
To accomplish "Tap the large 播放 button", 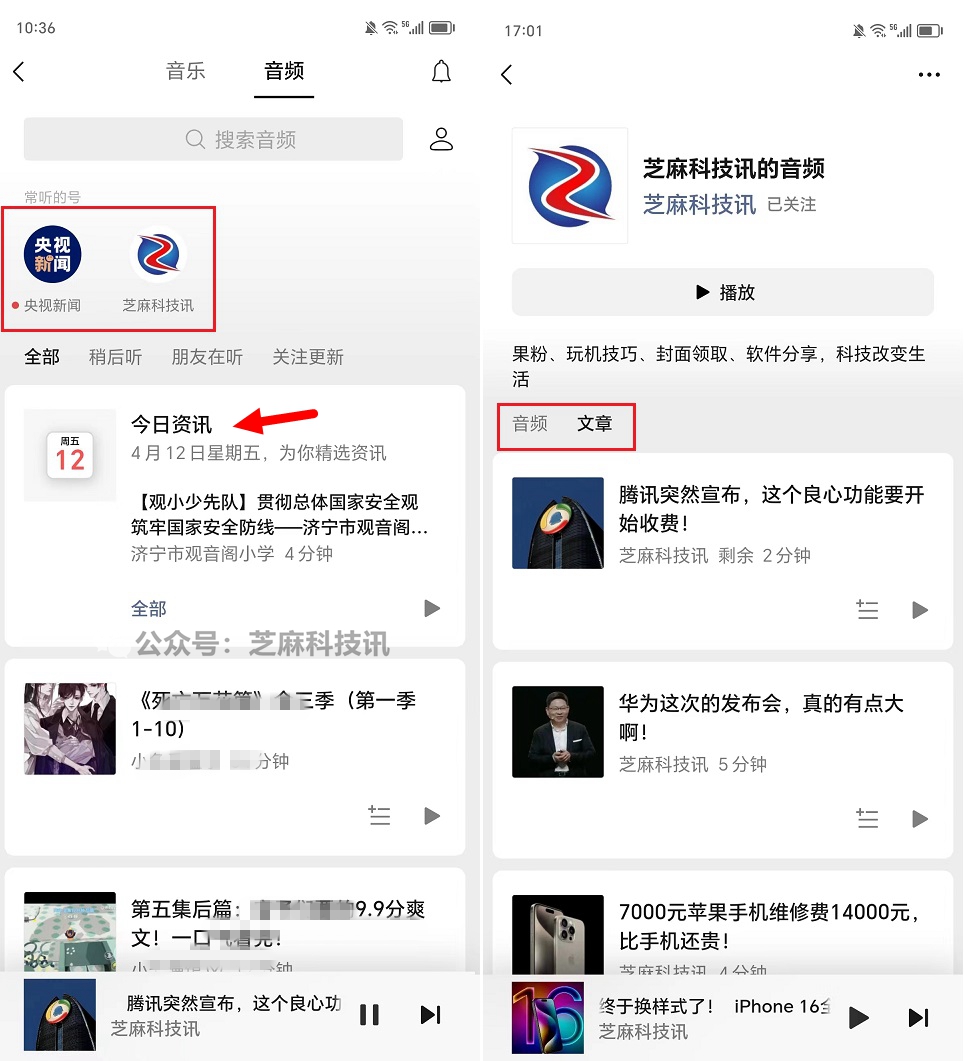I will pyautogui.click(x=723, y=292).
